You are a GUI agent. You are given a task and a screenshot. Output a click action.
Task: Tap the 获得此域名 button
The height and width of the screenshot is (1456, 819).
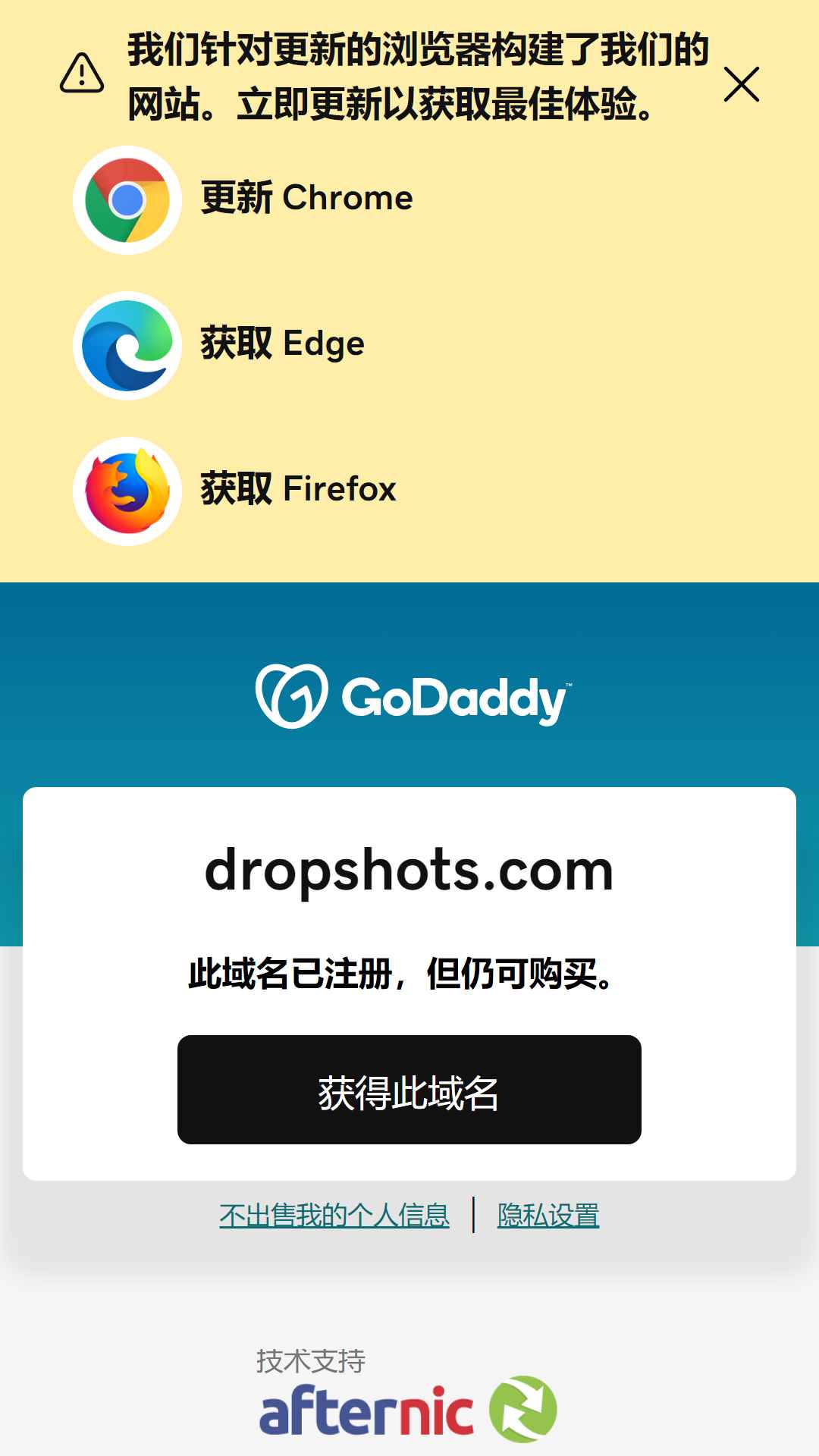(409, 1089)
